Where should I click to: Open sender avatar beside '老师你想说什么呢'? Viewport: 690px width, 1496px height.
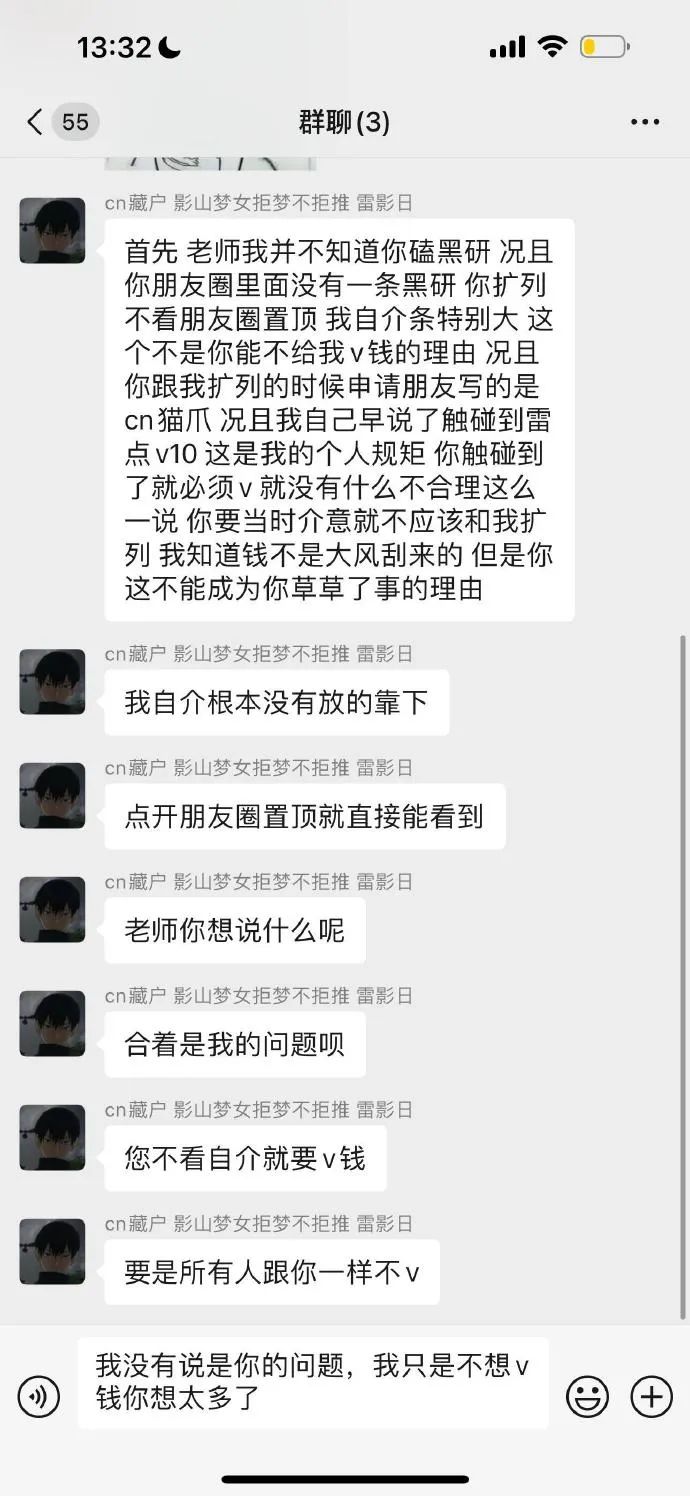pyautogui.click(x=52, y=909)
